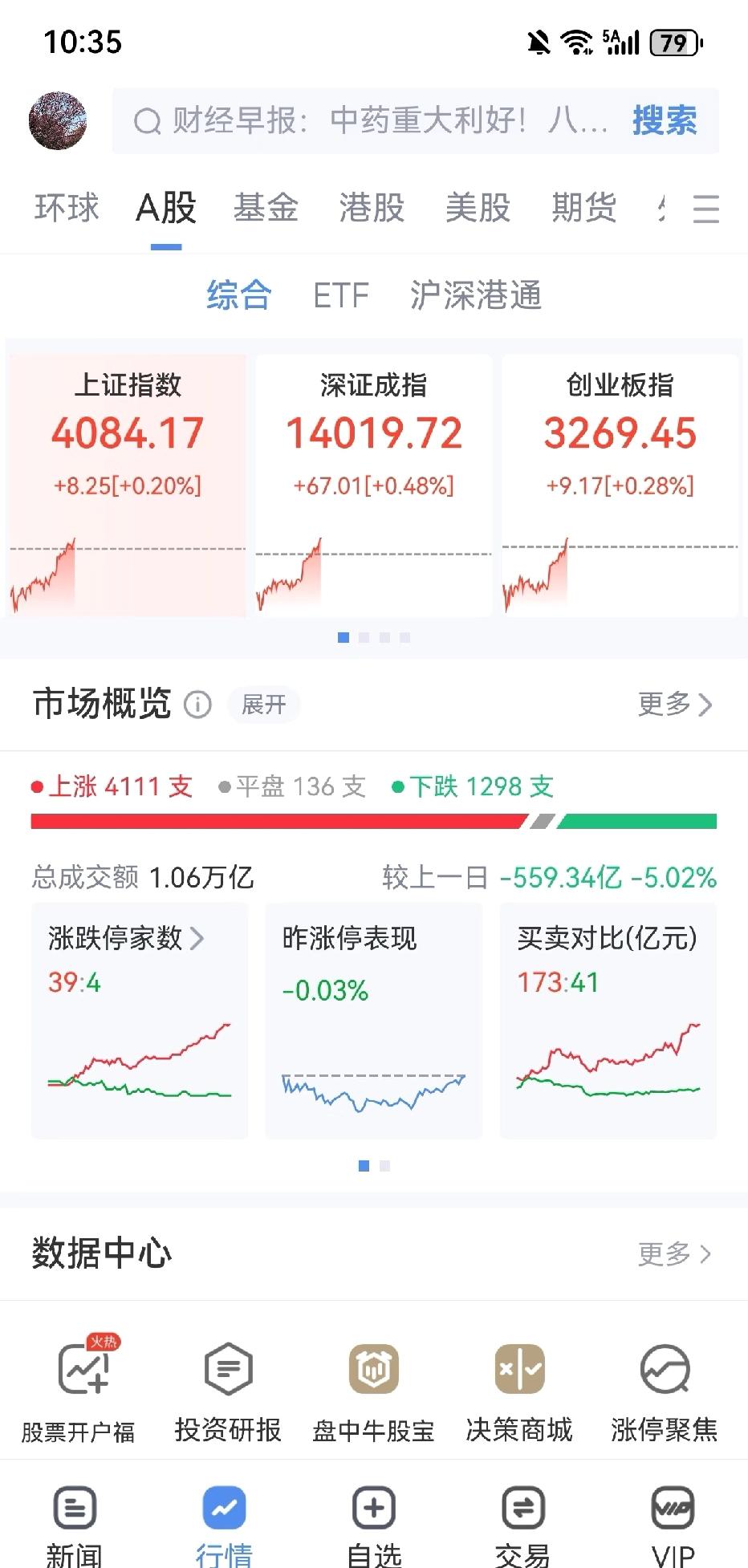Open 更多 beside 数据中心
Screen dimensions: 748x1568
click(675, 1253)
